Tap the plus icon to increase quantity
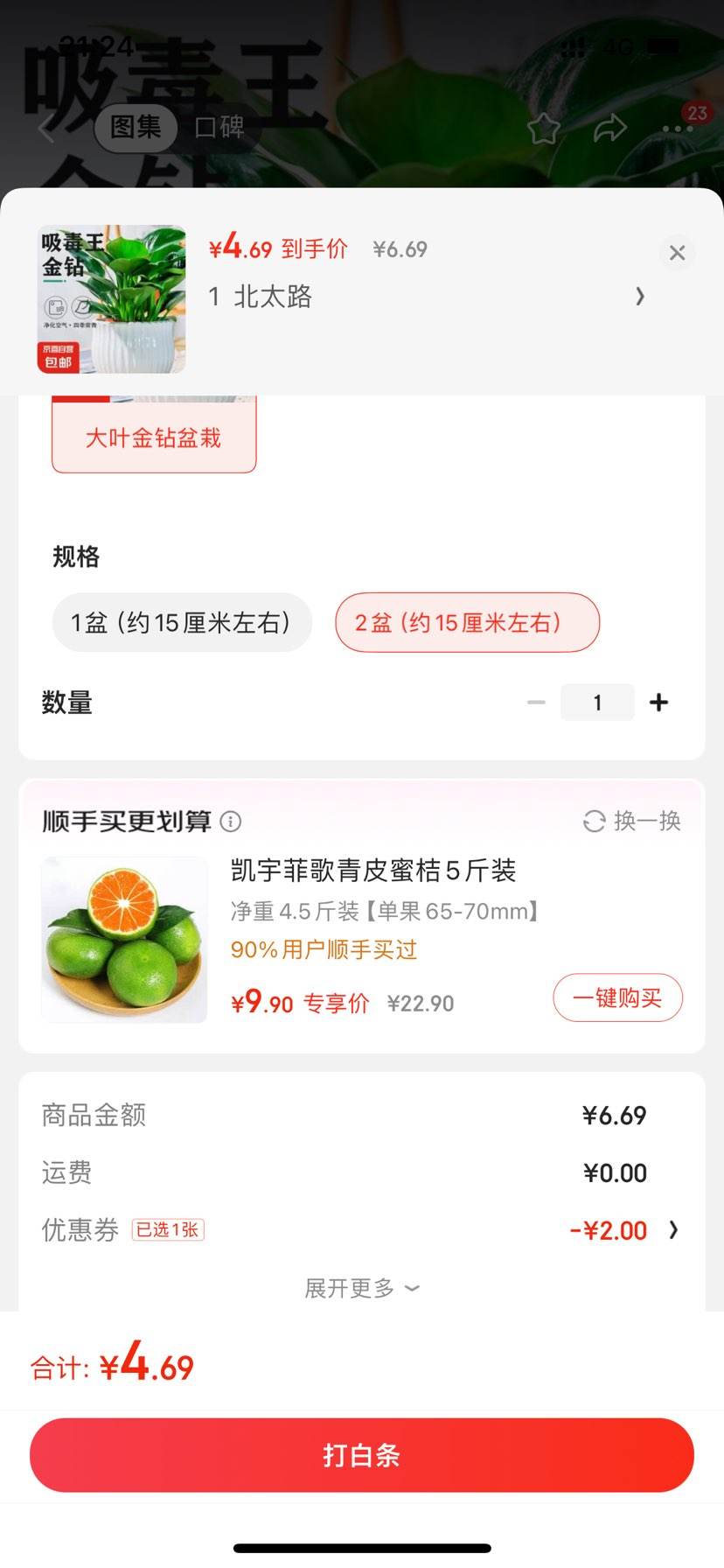The width and height of the screenshot is (724, 1568). pyautogui.click(x=658, y=702)
